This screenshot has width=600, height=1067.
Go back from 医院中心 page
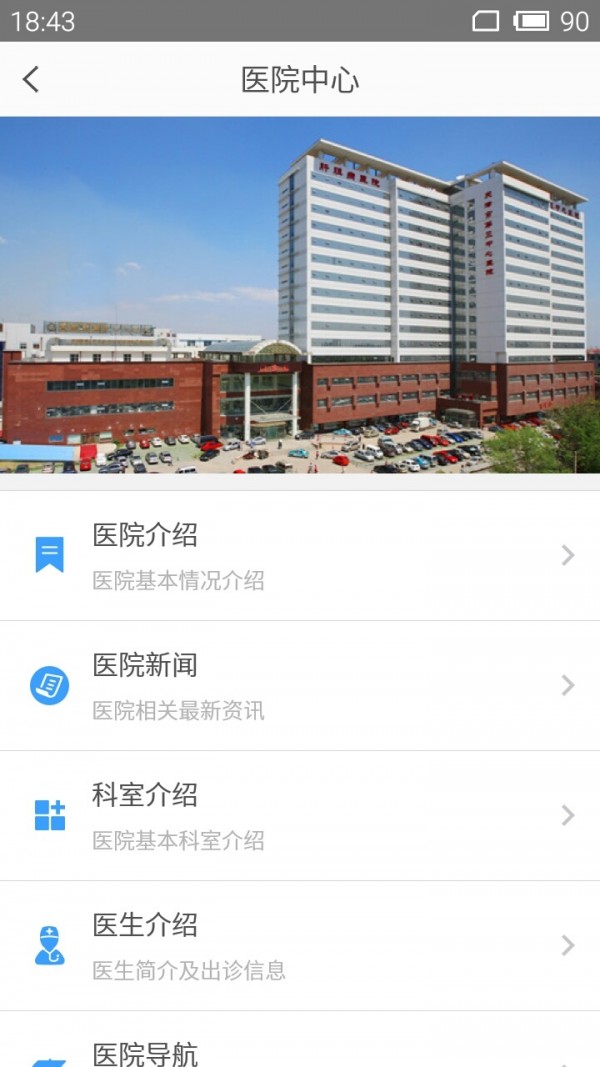(32, 80)
